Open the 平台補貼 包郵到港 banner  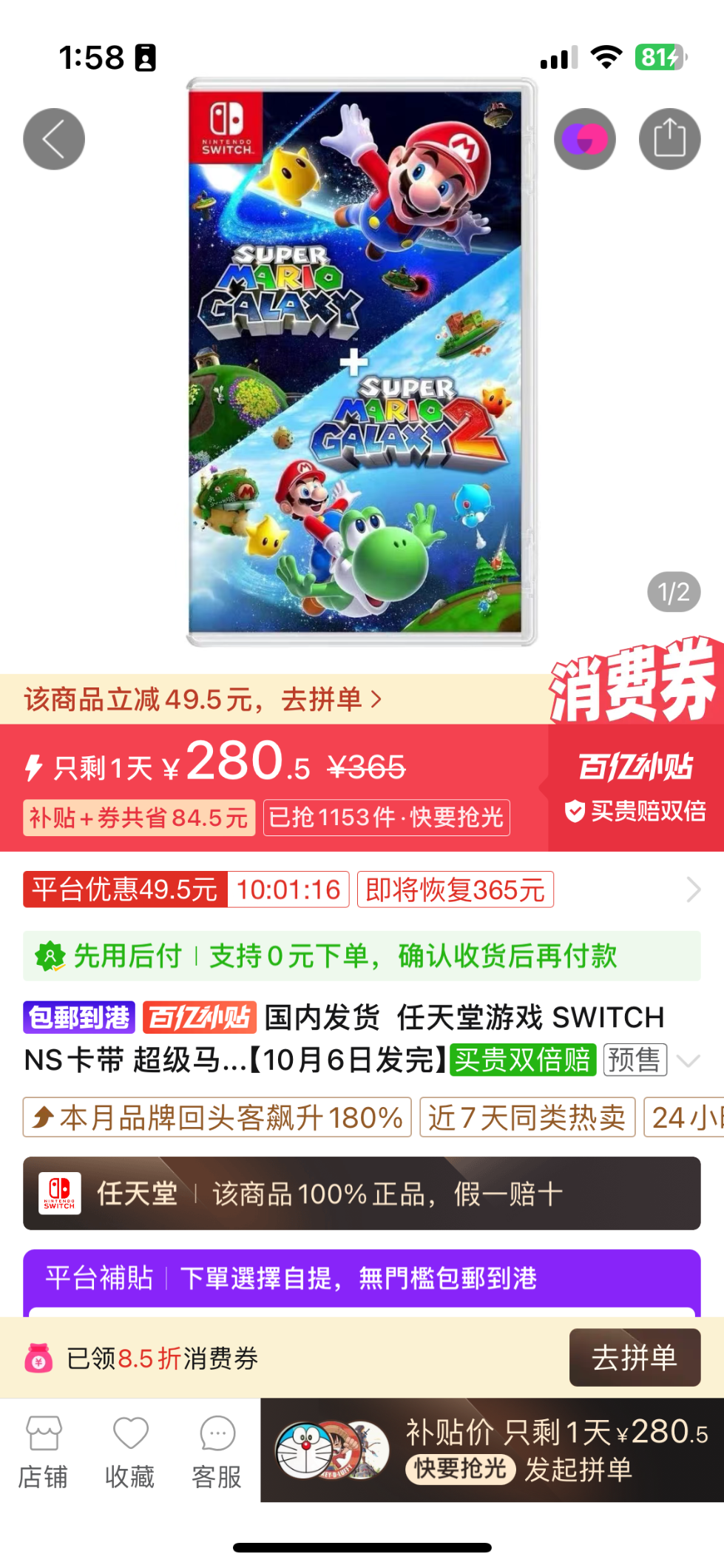[x=362, y=1278]
